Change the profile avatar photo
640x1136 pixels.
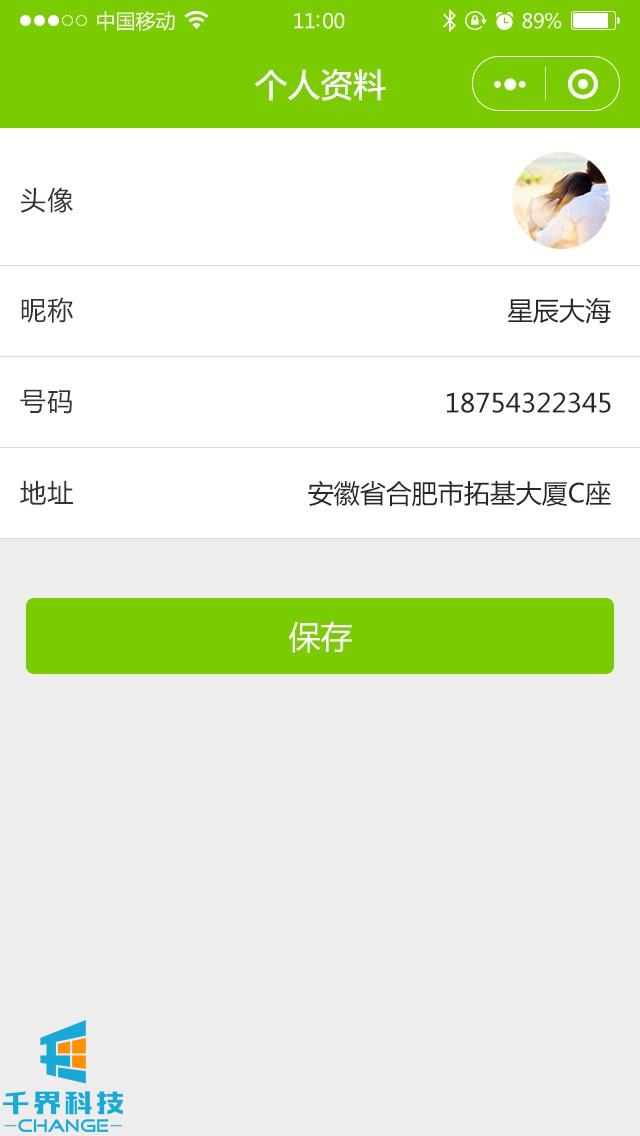tap(561, 200)
